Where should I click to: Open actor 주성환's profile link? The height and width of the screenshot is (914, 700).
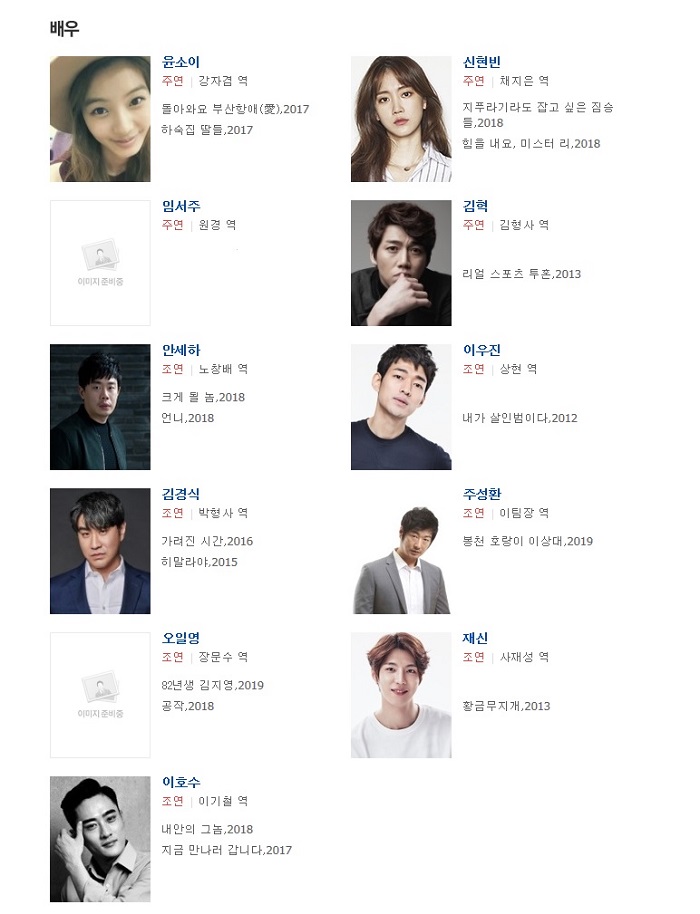(482, 494)
